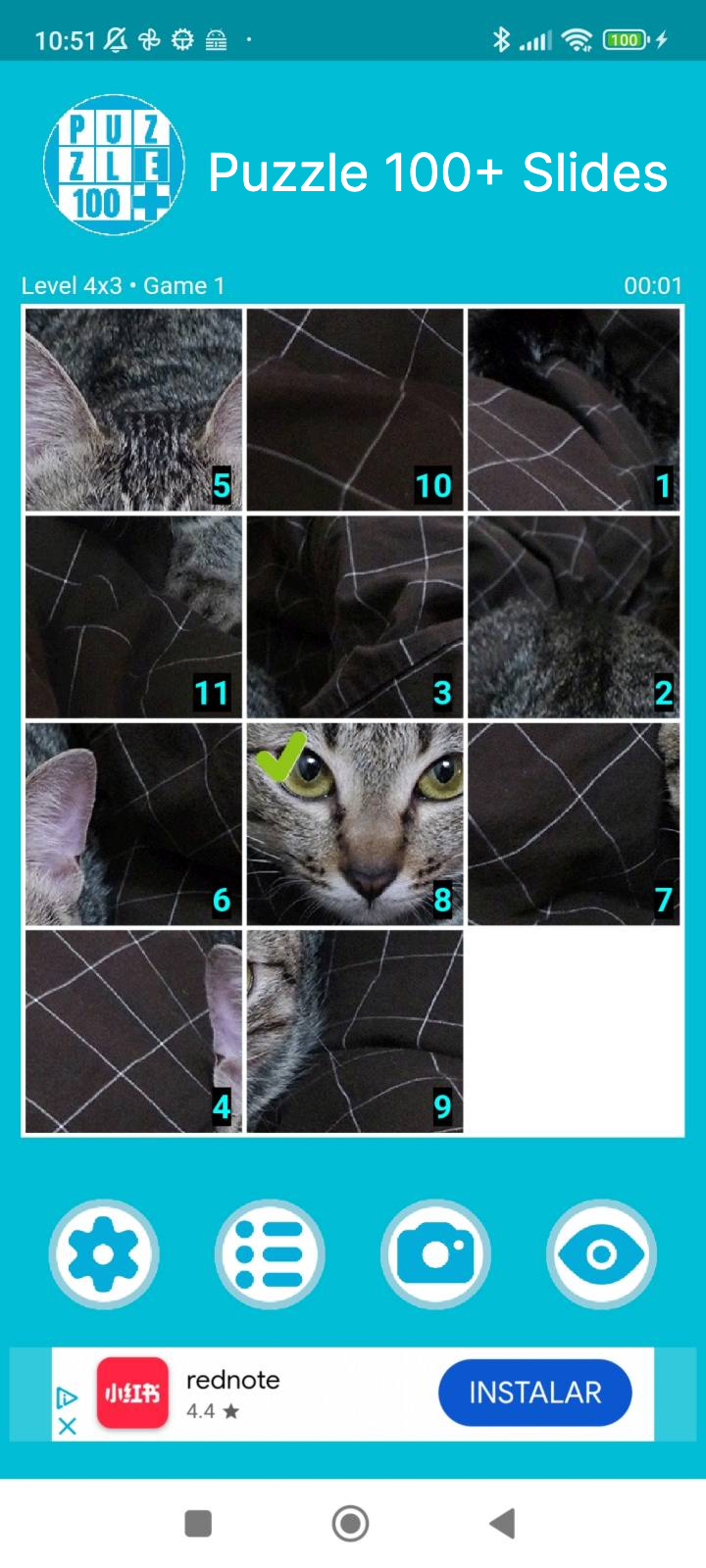Install rednote from the ad
This screenshot has width=706, height=1568.
click(534, 1393)
